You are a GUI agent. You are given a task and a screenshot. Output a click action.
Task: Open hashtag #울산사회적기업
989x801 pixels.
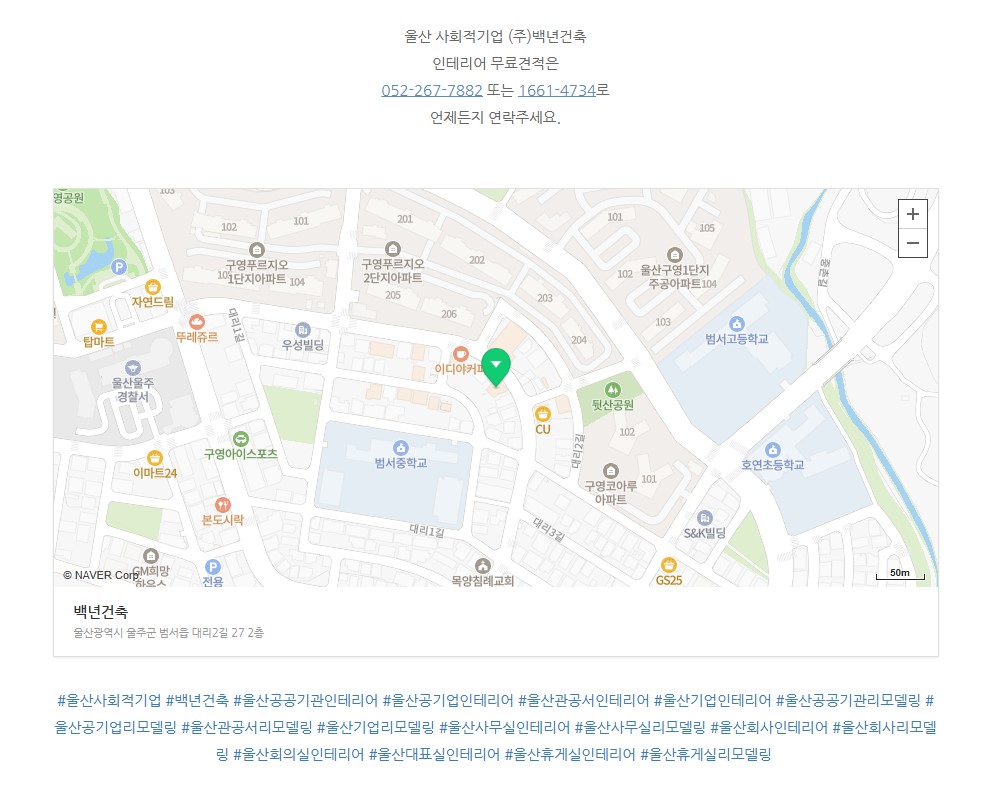click(x=109, y=700)
